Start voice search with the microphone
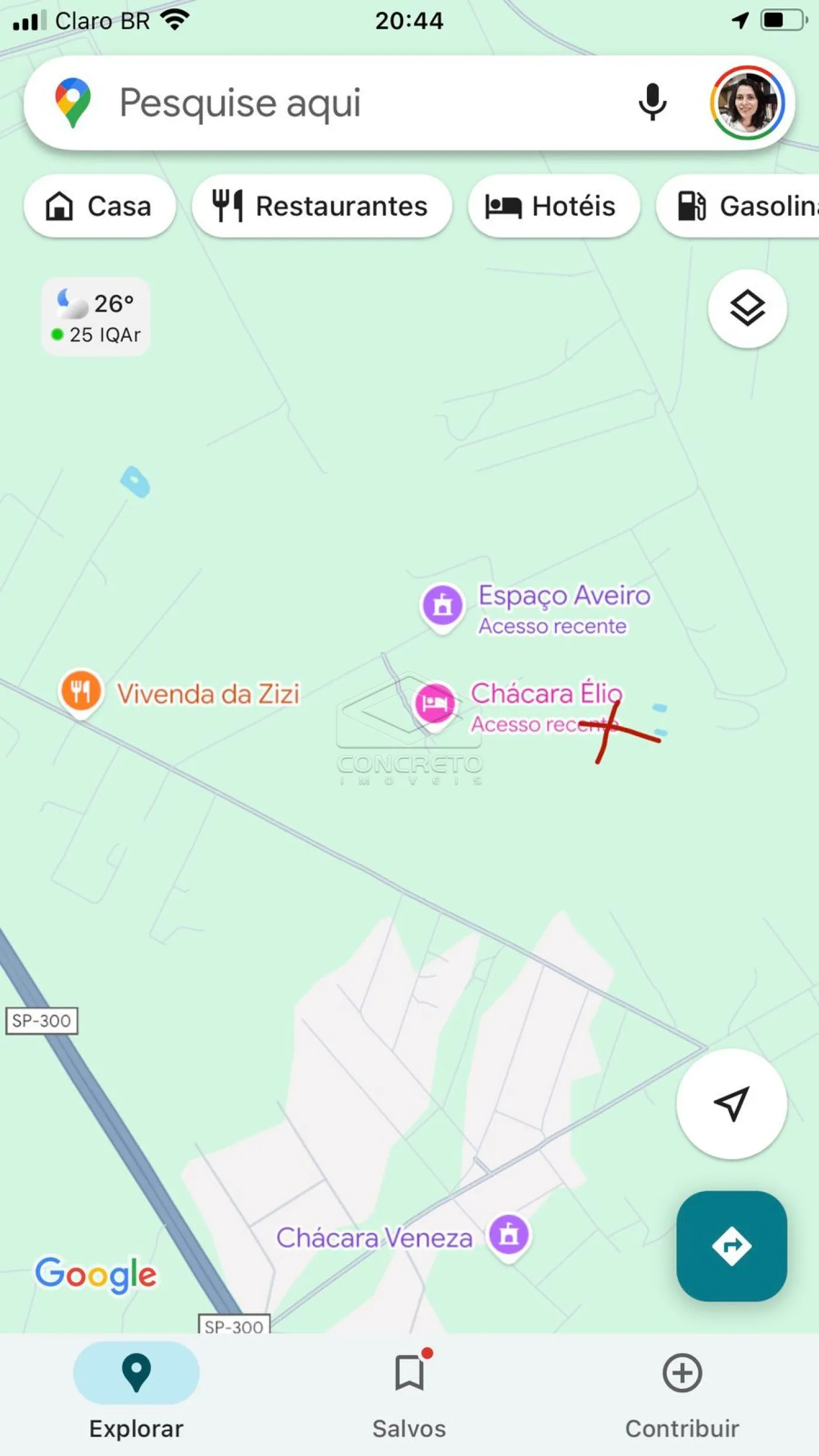819x1456 pixels. pyautogui.click(x=652, y=103)
